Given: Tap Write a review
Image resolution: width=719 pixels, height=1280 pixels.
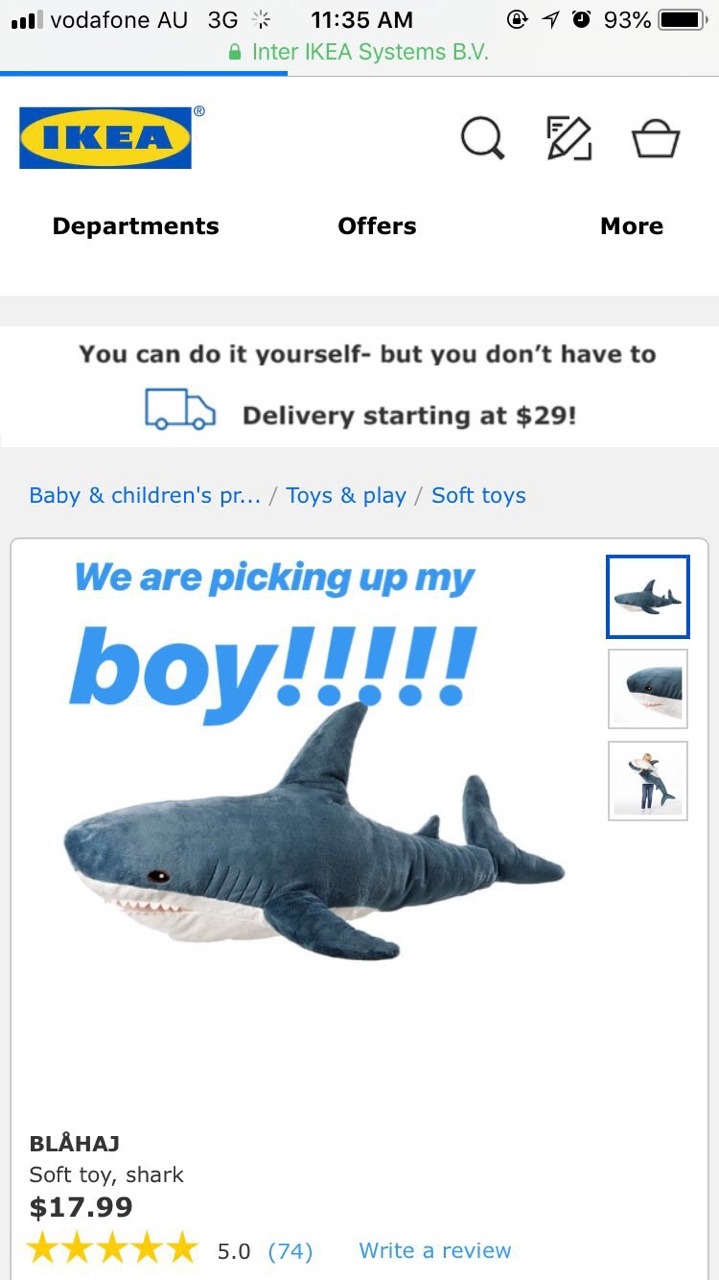Looking at the screenshot, I should point(434,1251).
